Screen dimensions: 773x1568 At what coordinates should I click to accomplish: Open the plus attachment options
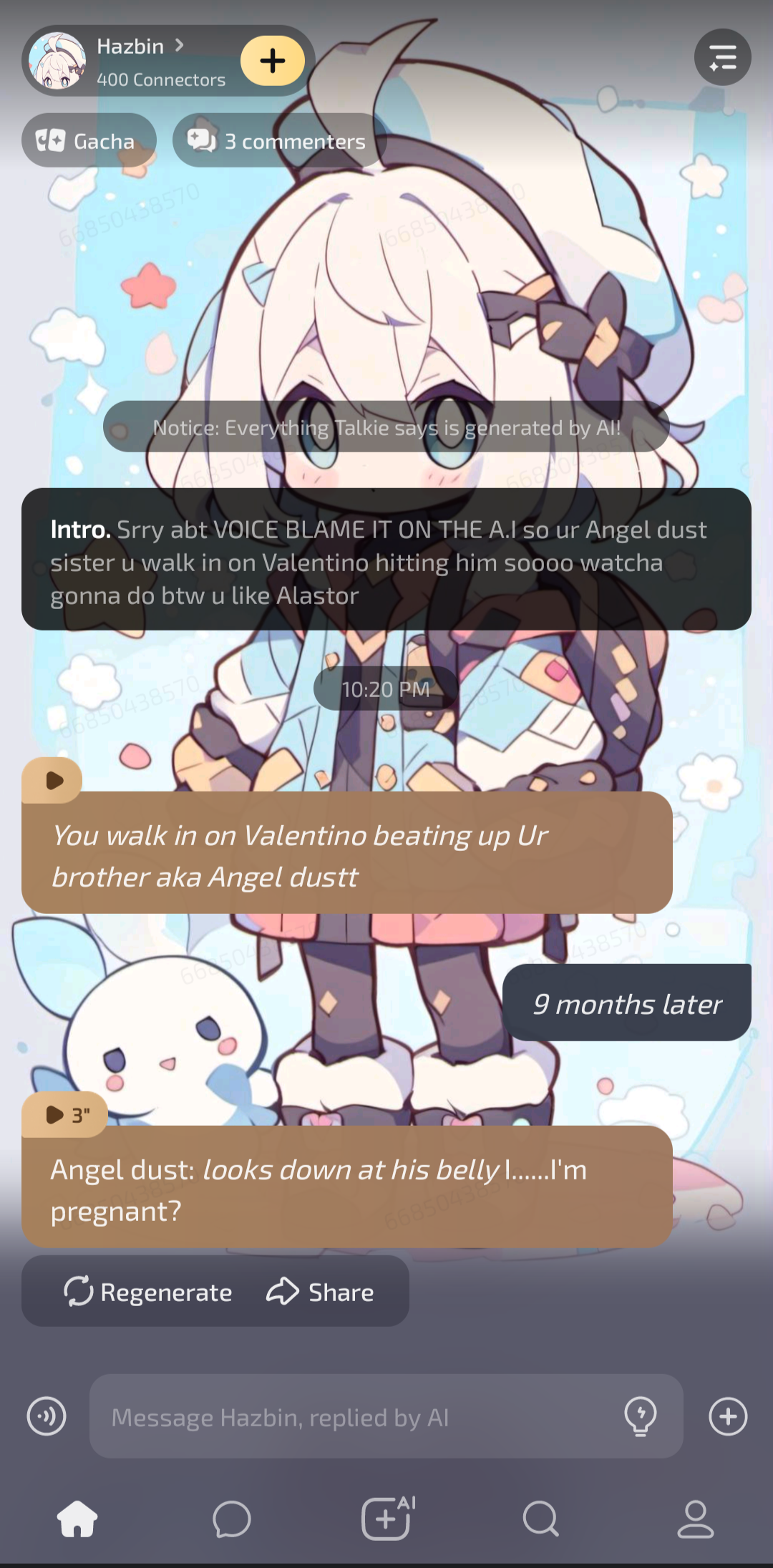click(728, 1416)
